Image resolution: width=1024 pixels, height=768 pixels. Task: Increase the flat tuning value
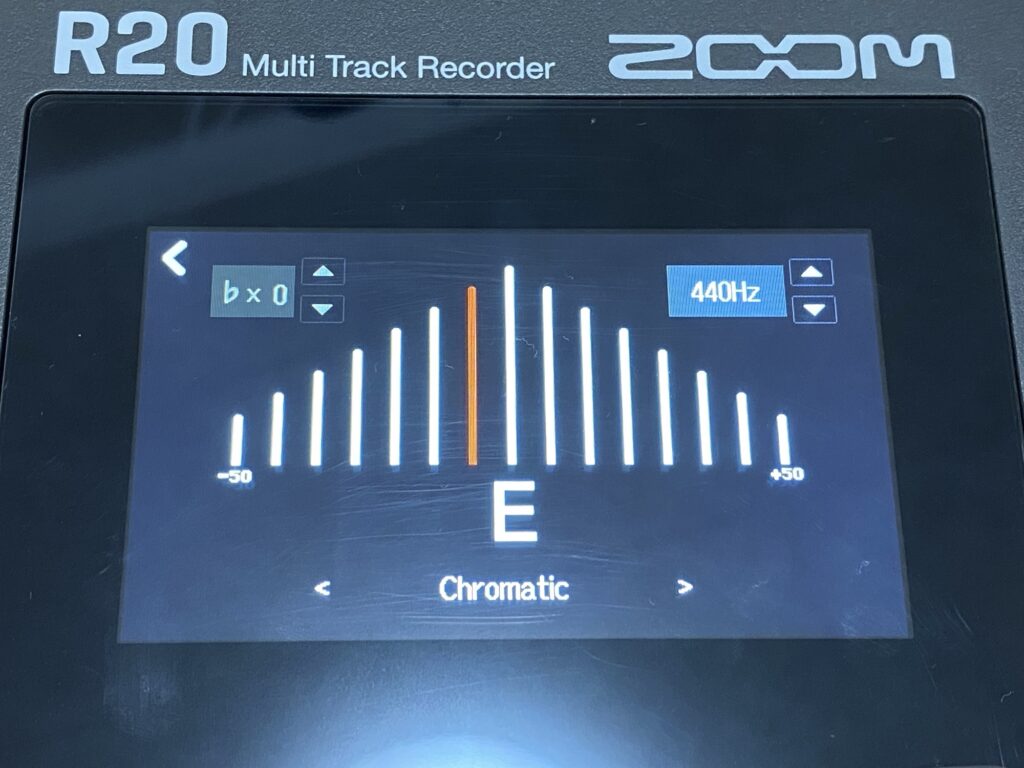pos(322,272)
